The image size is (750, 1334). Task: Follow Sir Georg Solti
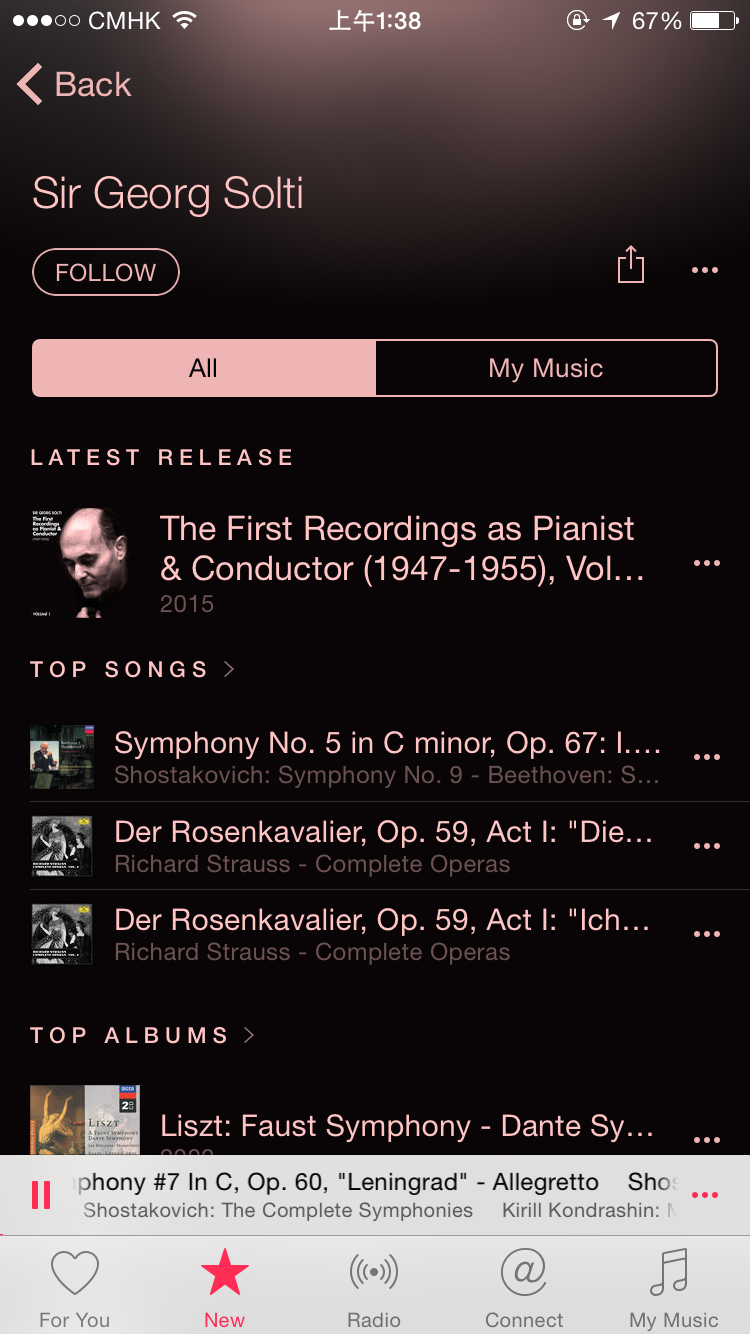point(106,273)
